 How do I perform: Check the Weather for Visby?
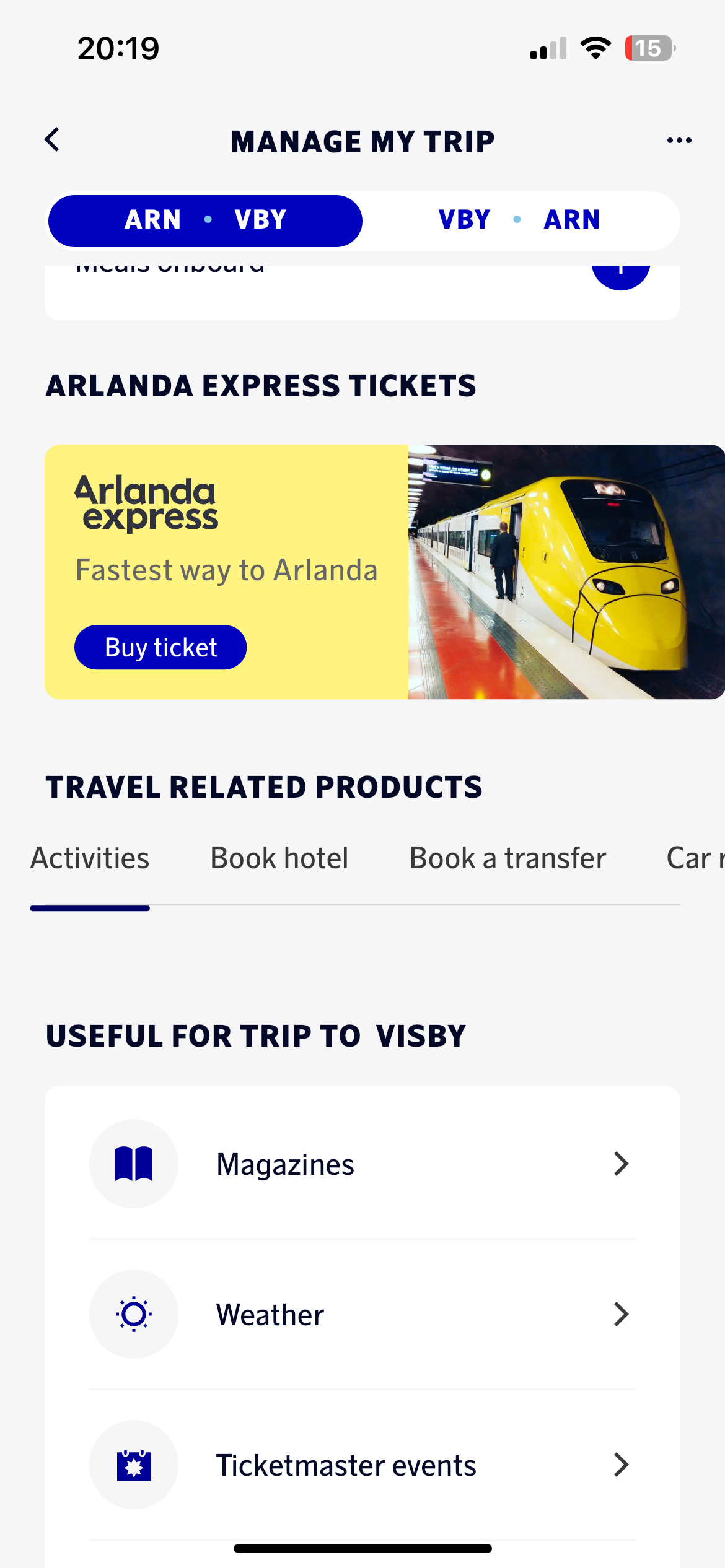(362, 1314)
